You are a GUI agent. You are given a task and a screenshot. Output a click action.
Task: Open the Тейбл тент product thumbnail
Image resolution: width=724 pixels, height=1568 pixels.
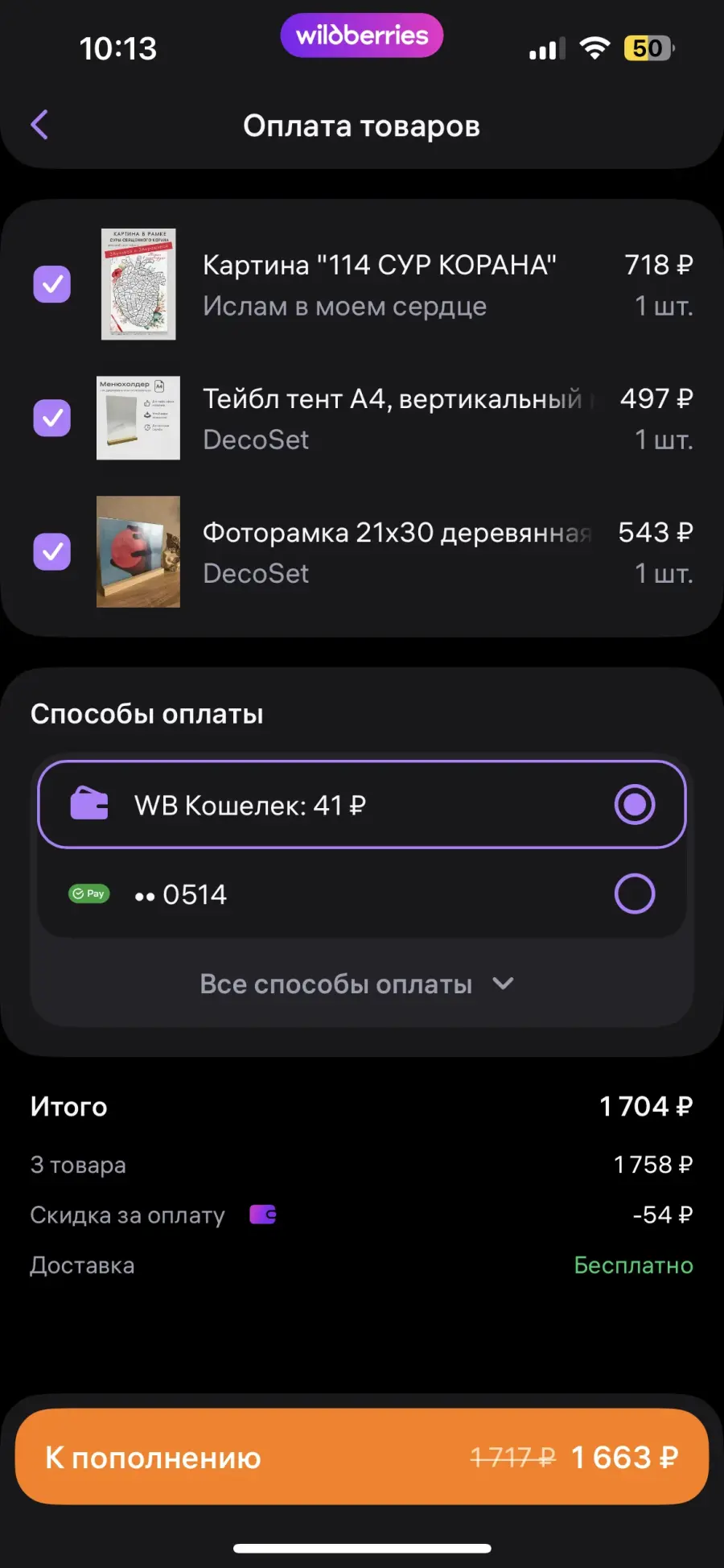tap(138, 418)
